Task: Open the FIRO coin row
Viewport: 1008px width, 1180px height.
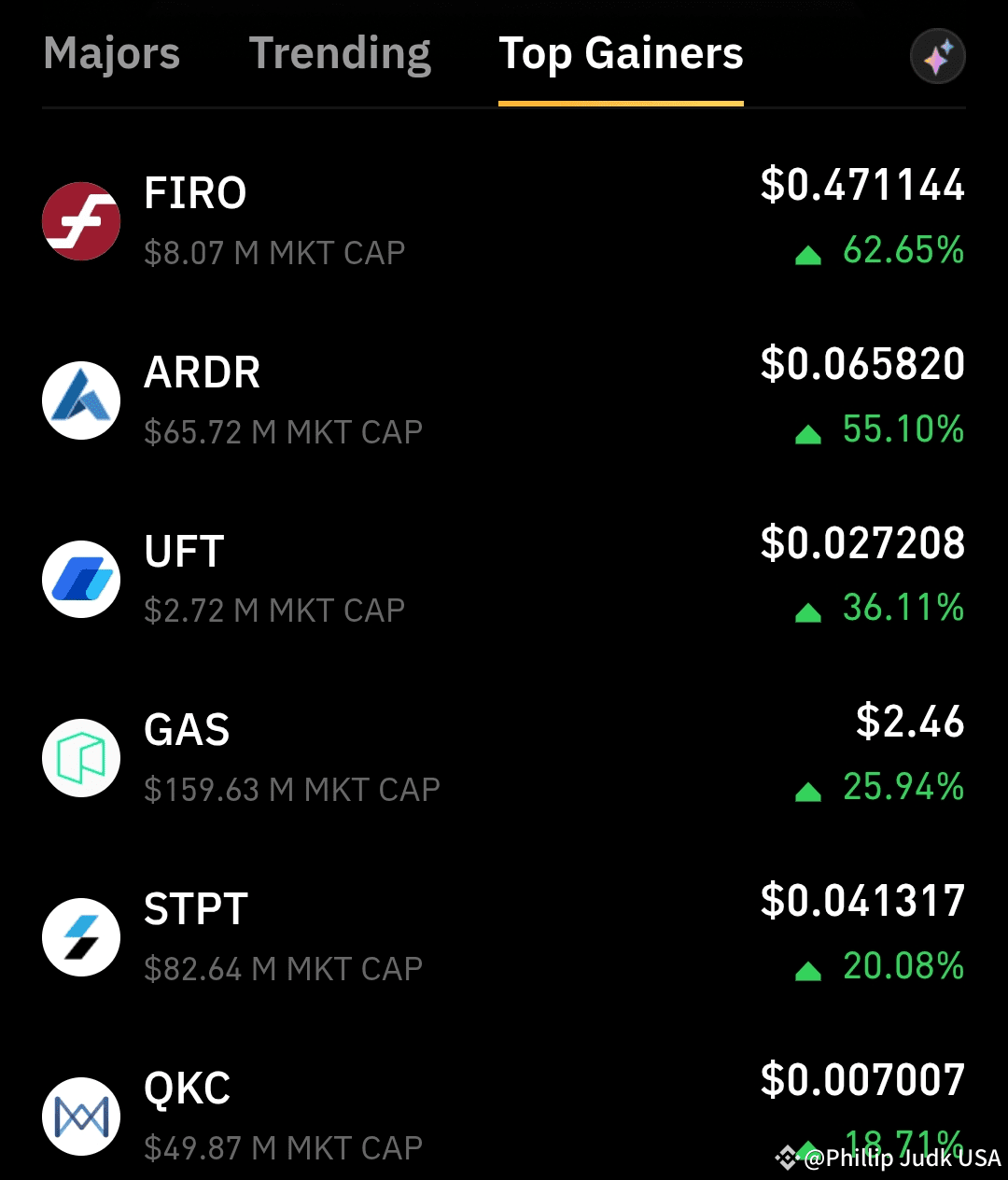Action: (x=504, y=221)
